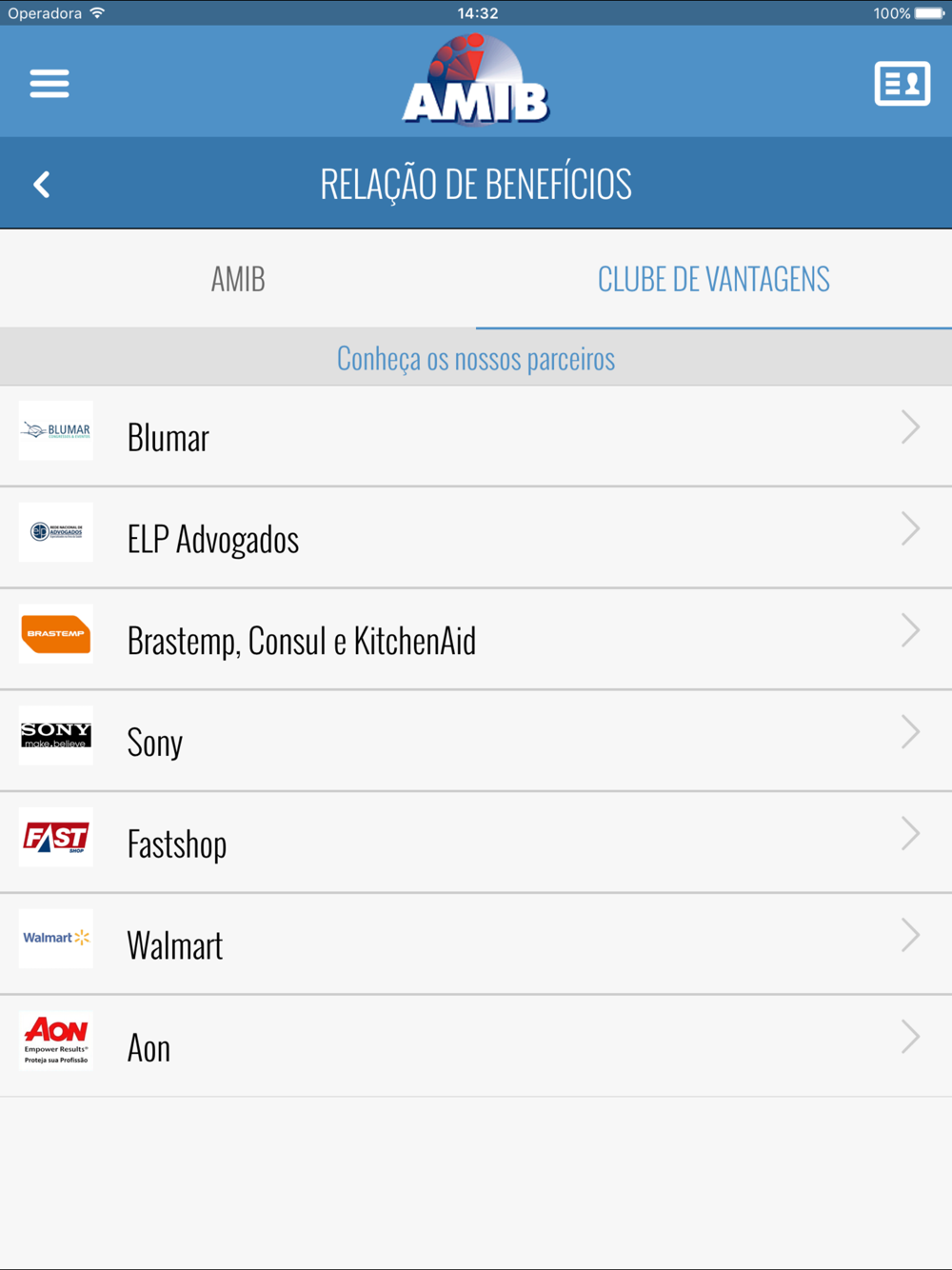
Task: View ELP Advogados partner benefits
Action: click(x=476, y=538)
